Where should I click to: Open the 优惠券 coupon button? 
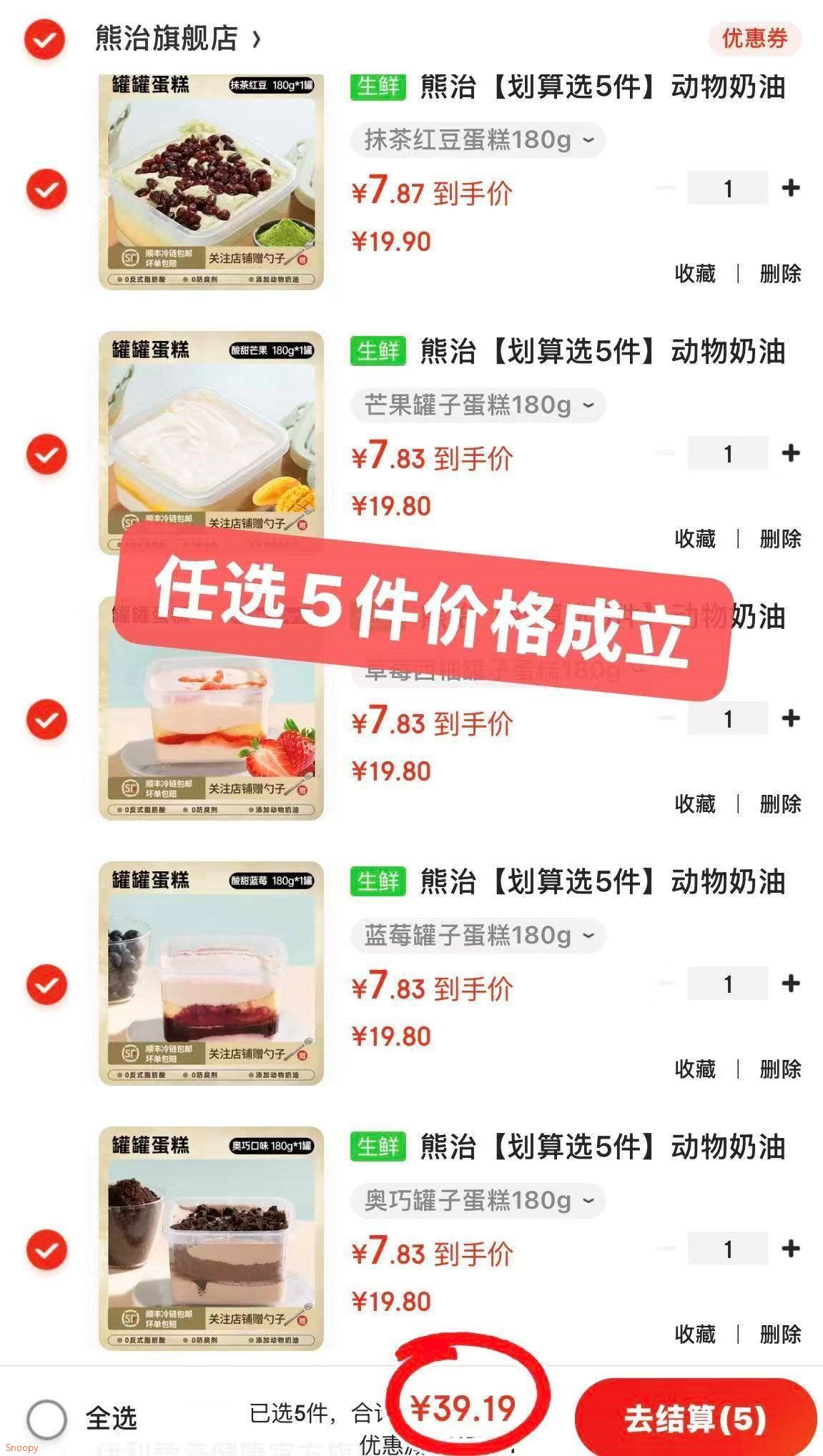pos(754,38)
